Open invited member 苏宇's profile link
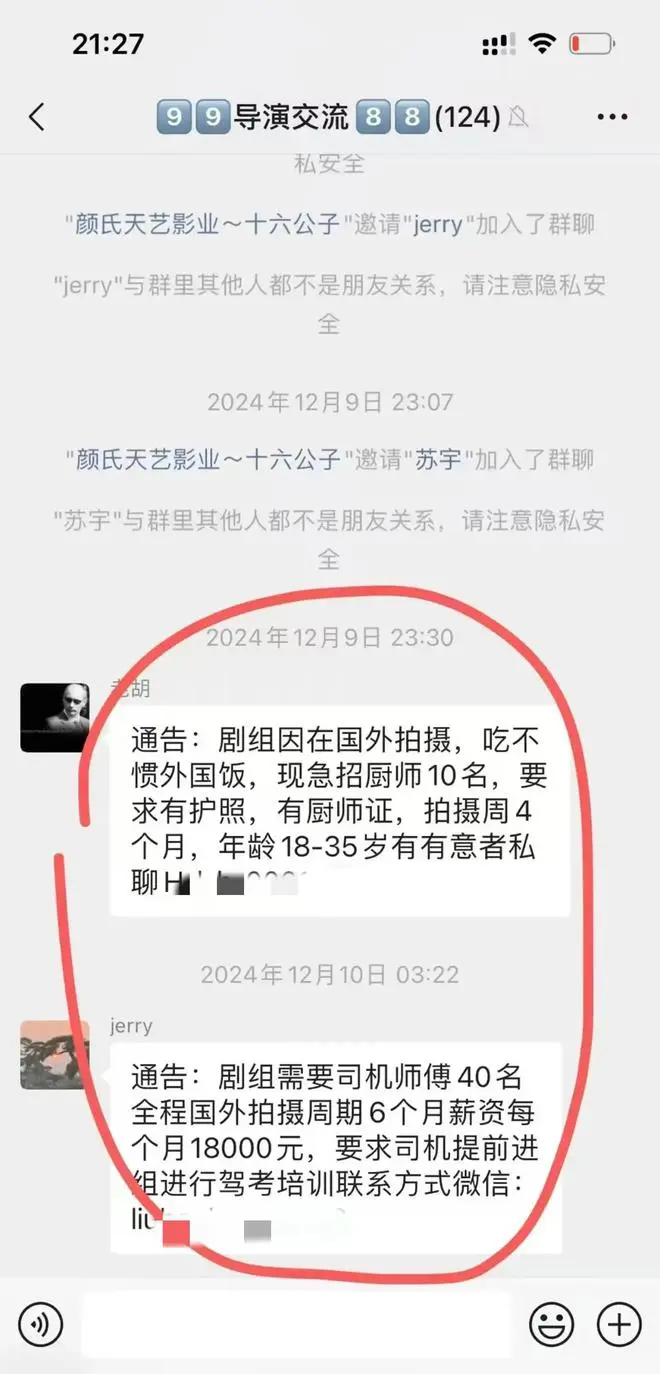This screenshot has height=1374, width=660. (x=436, y=460)
